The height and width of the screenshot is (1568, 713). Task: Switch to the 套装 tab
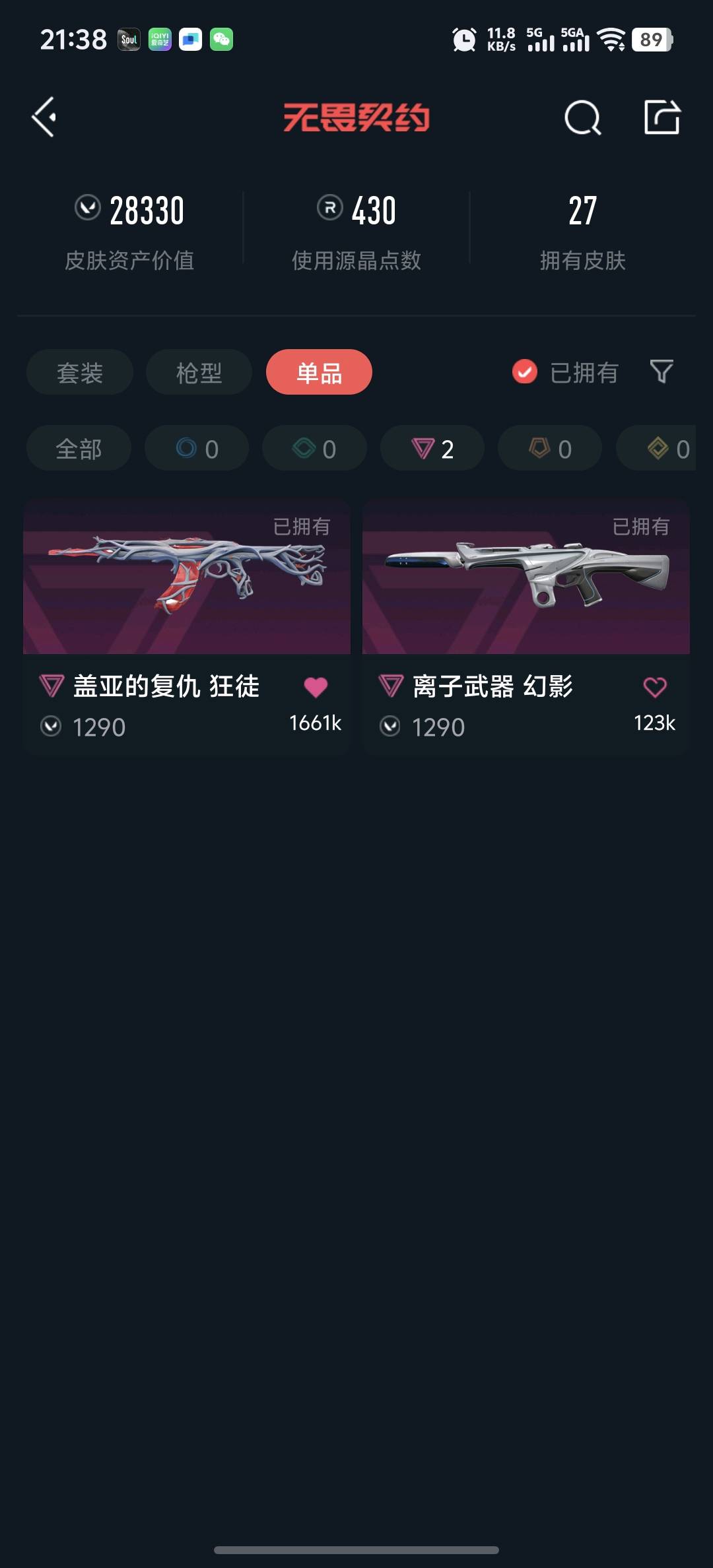tap(80, 372)
